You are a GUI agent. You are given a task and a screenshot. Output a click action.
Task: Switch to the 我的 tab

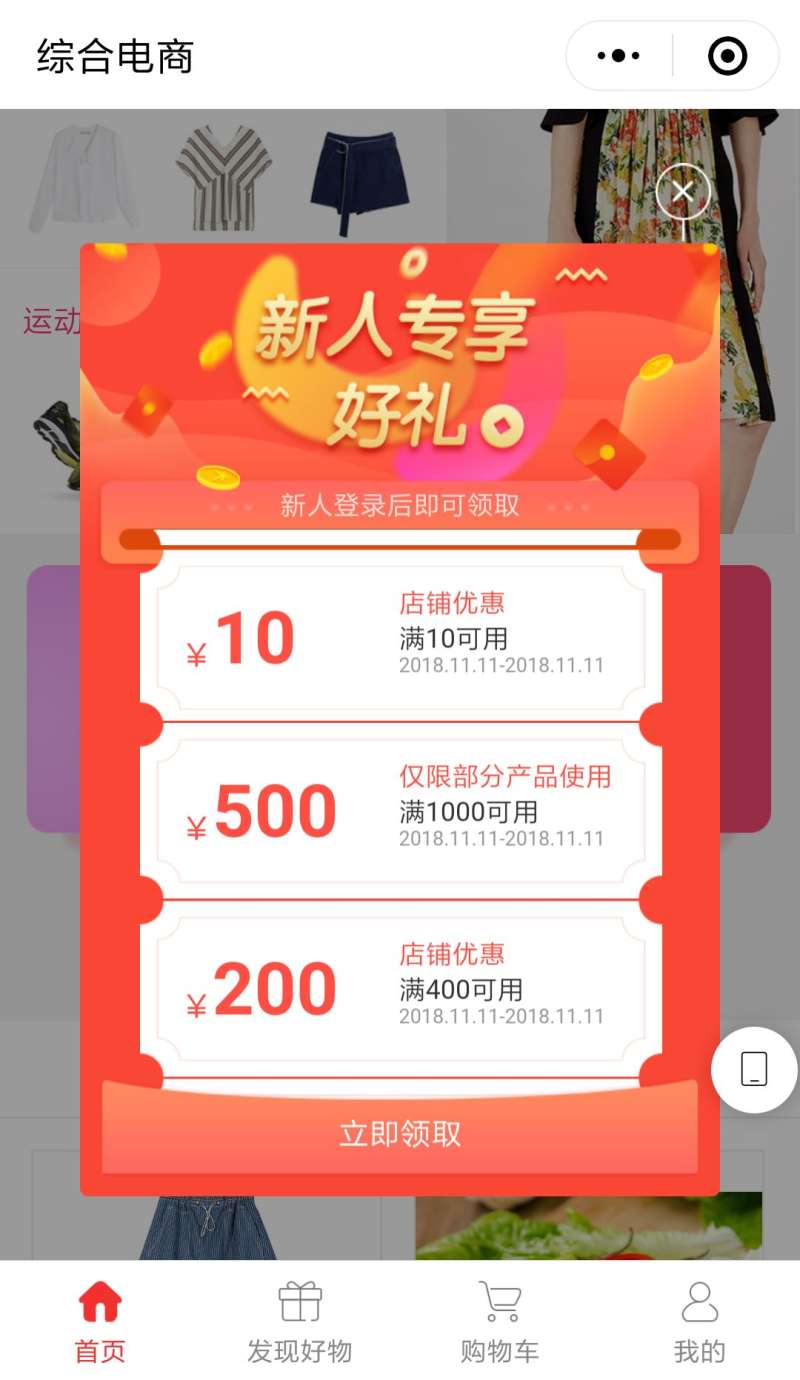[699, 1321]
